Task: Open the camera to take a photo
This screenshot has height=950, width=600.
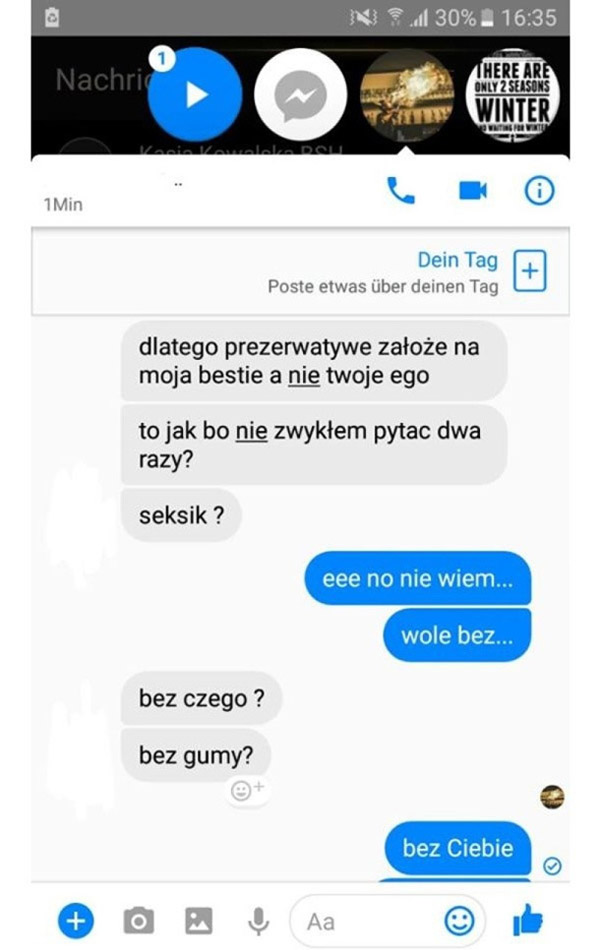Action: 138,920
